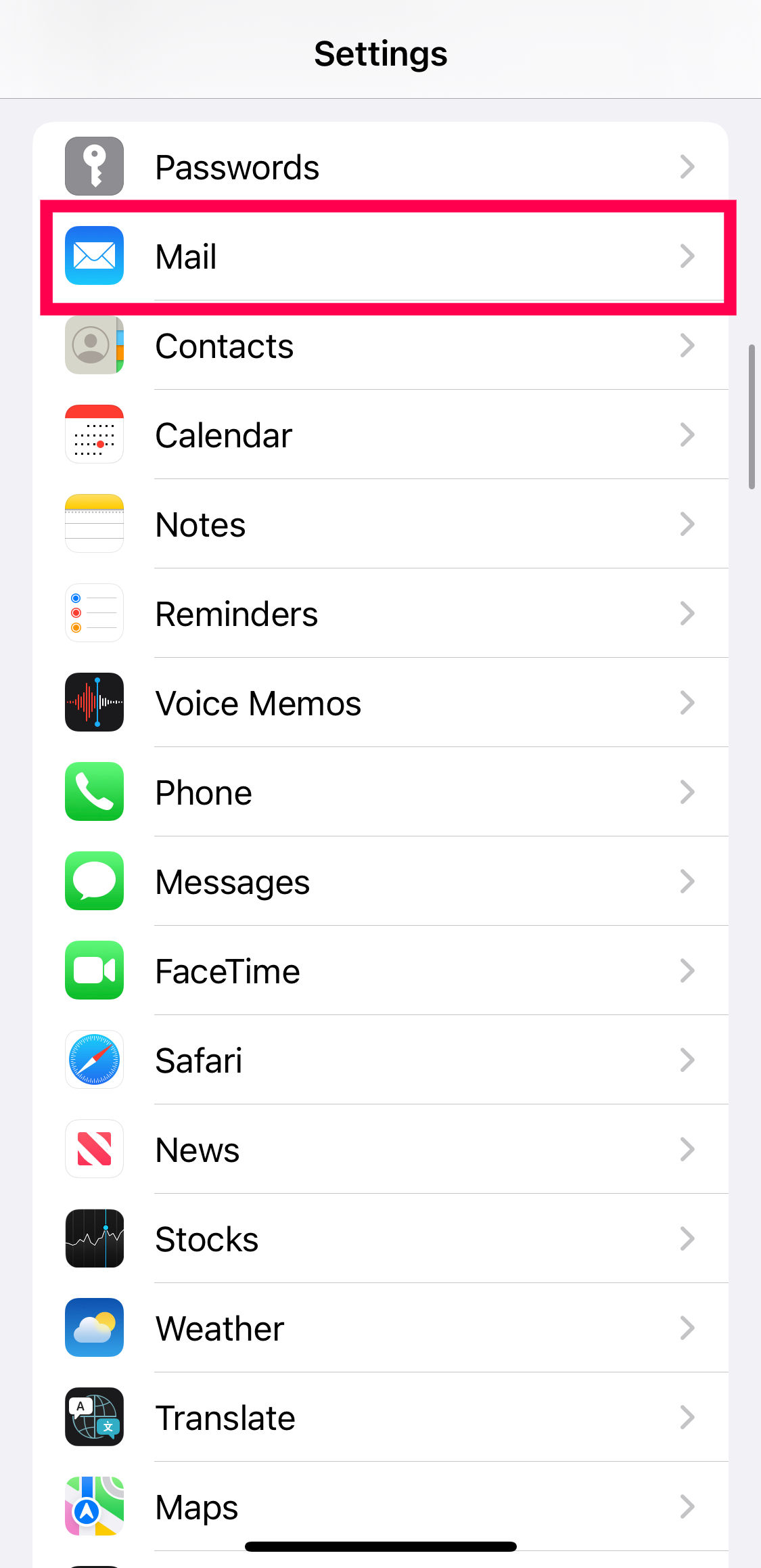
Task: Open Maps settings
Action: pos(380,1507)
